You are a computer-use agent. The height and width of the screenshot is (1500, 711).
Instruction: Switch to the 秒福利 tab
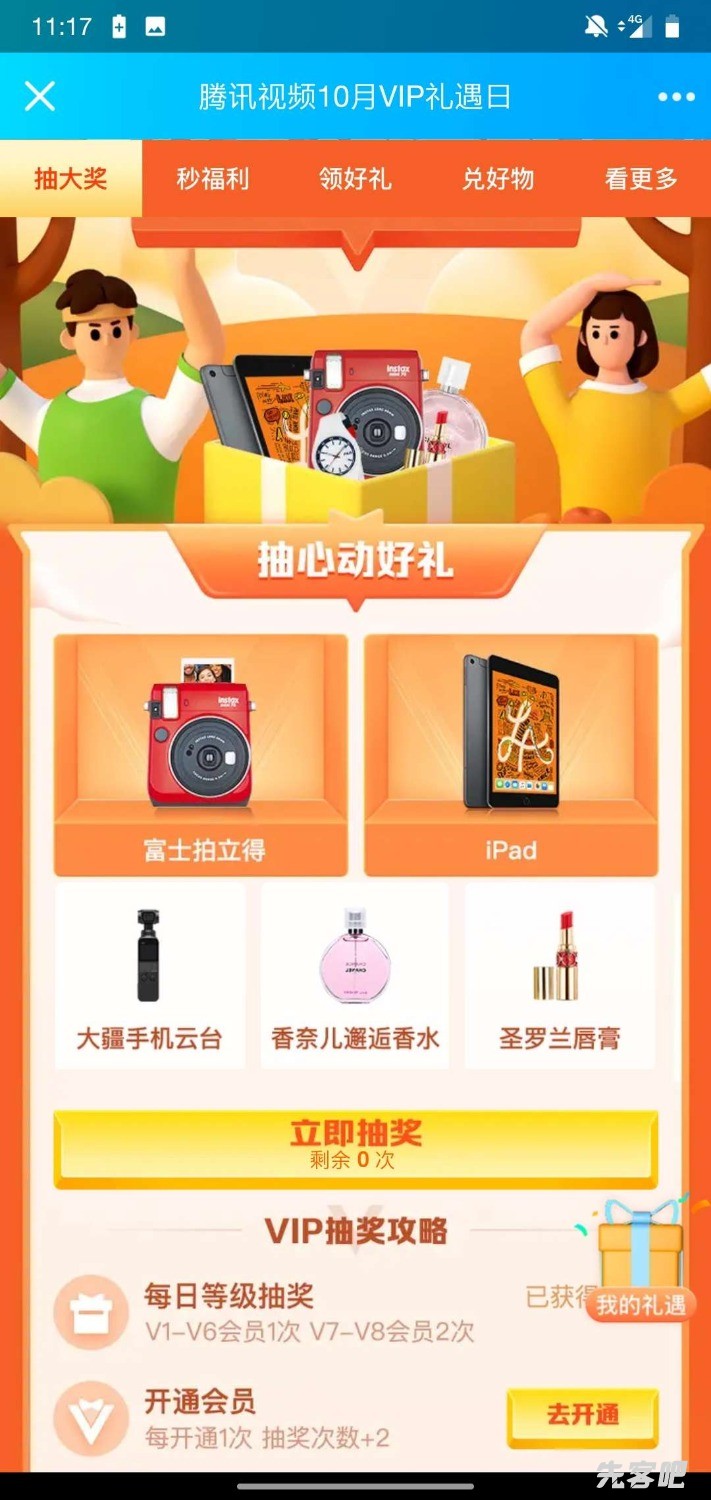coord(213,179)
